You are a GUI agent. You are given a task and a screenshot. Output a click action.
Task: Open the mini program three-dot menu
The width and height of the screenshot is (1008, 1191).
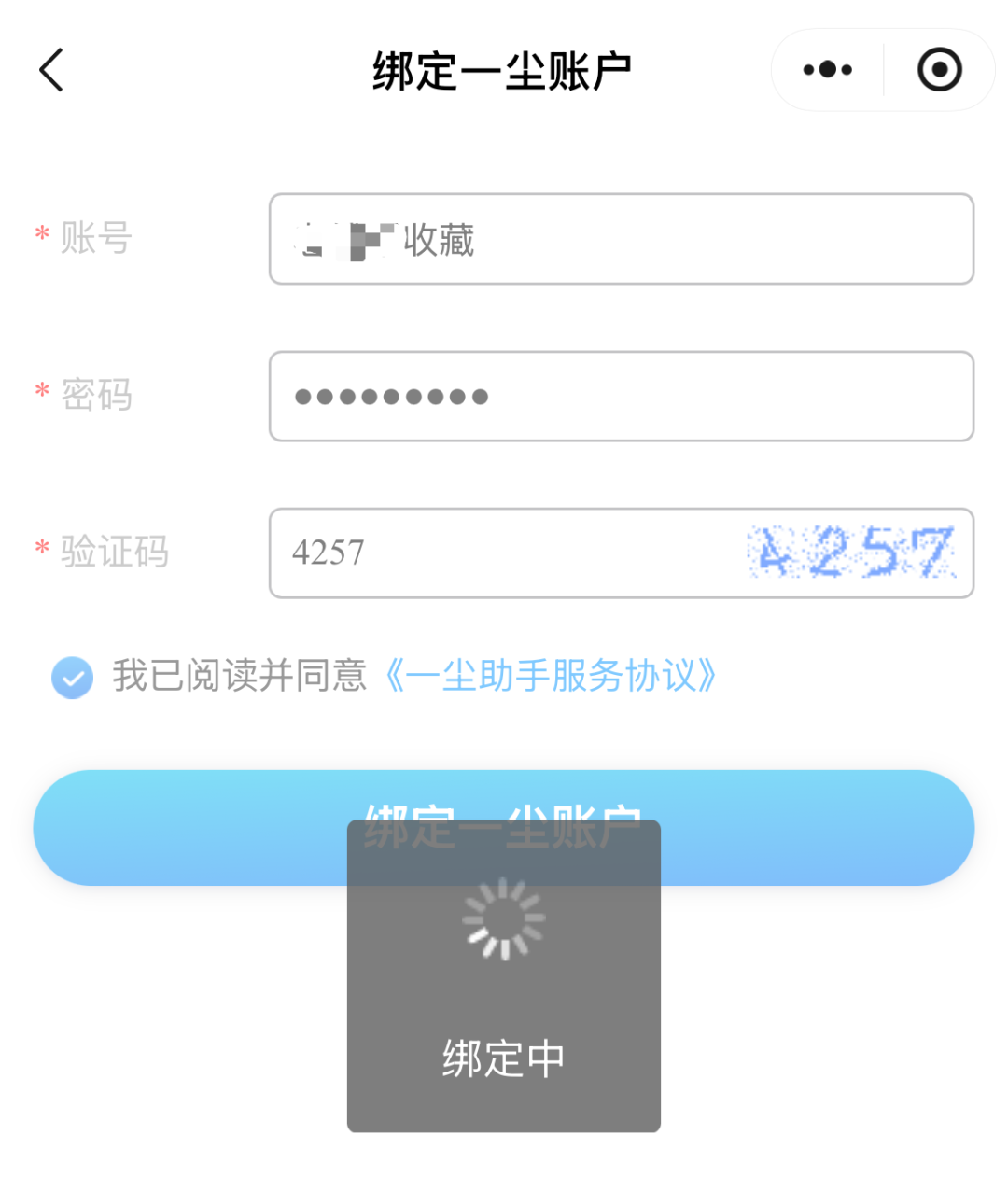coord(827,70)
